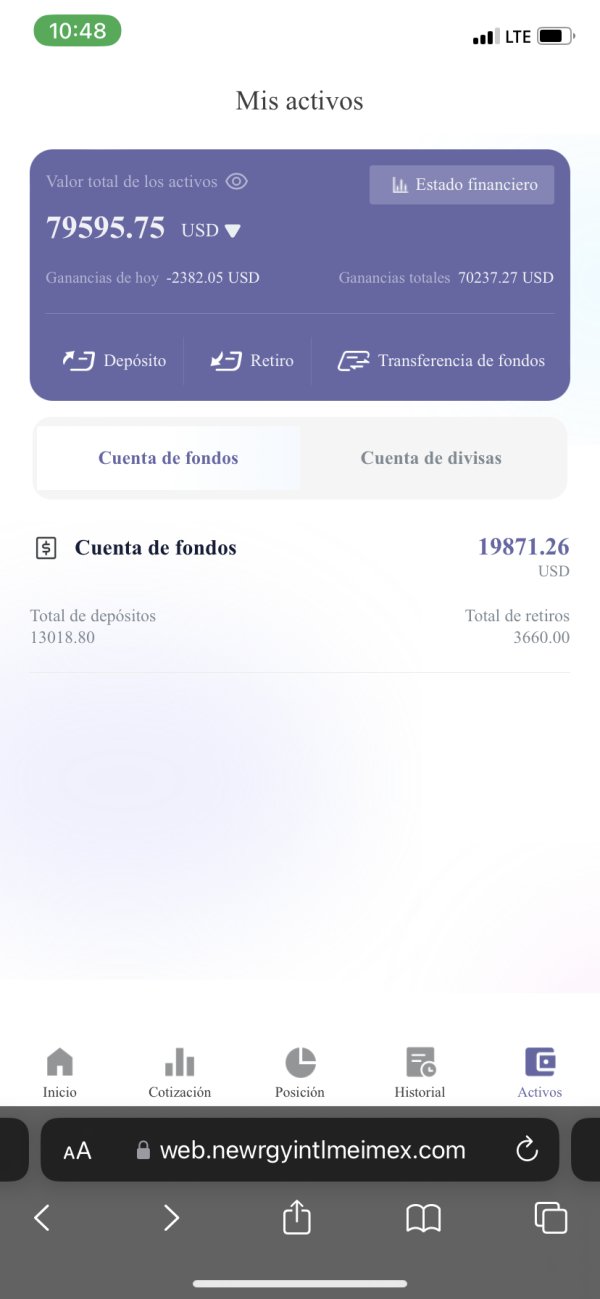Share this page from the browser toolbar
Viewport: 600px width, 1299px height.
297,1216
